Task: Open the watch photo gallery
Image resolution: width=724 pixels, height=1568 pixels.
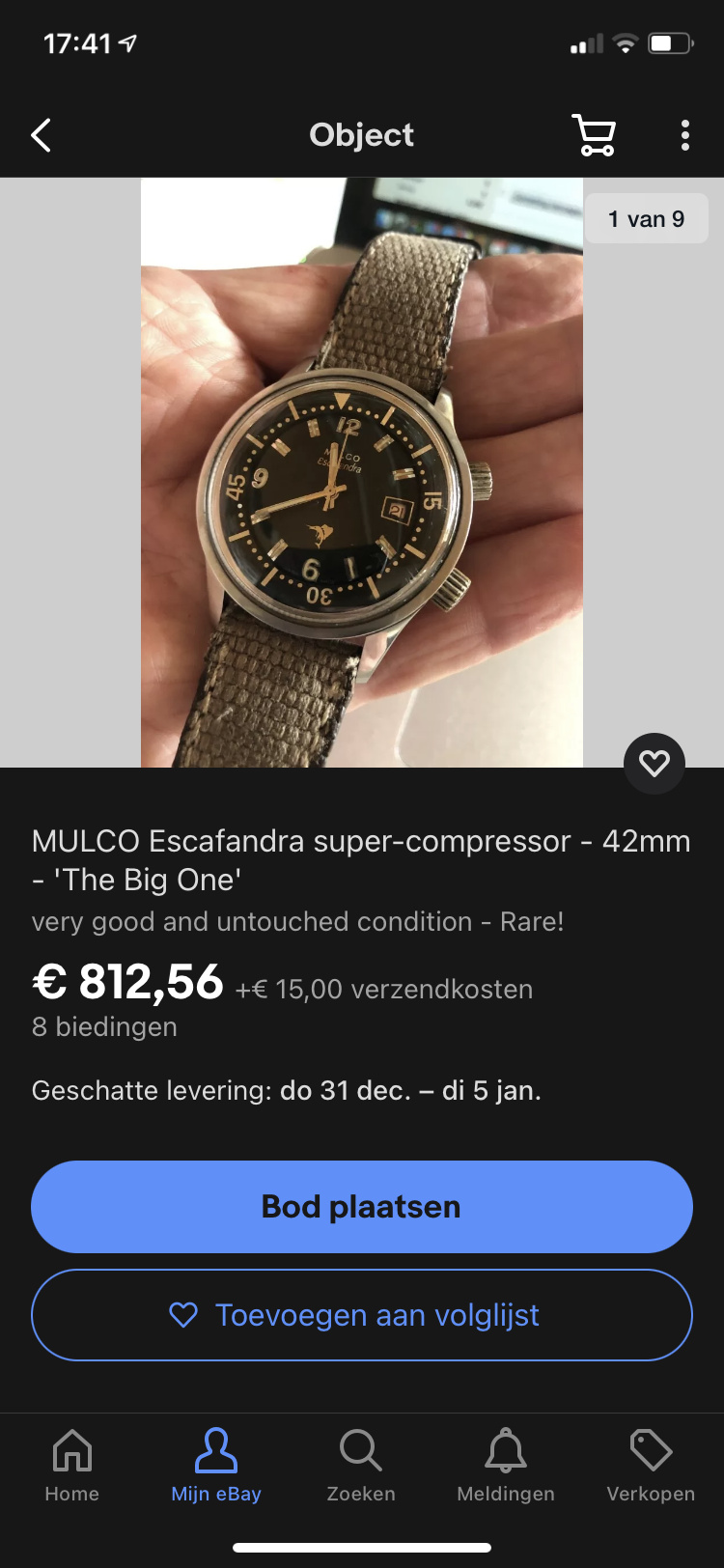Action: click(x=362, y=472)
